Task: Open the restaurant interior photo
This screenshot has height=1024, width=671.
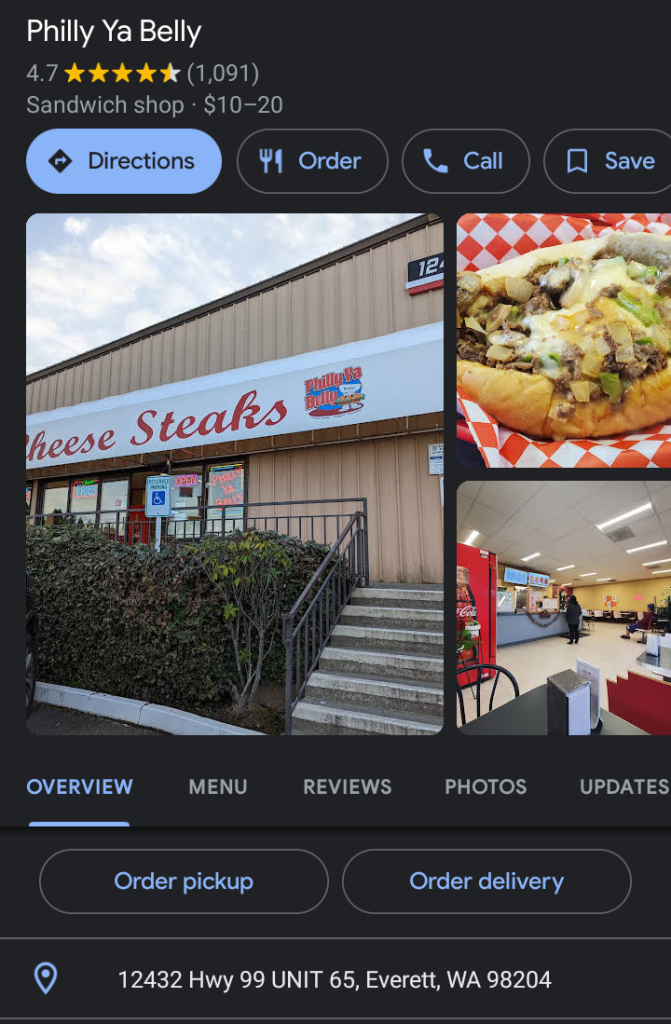Action: coord(564,608)
